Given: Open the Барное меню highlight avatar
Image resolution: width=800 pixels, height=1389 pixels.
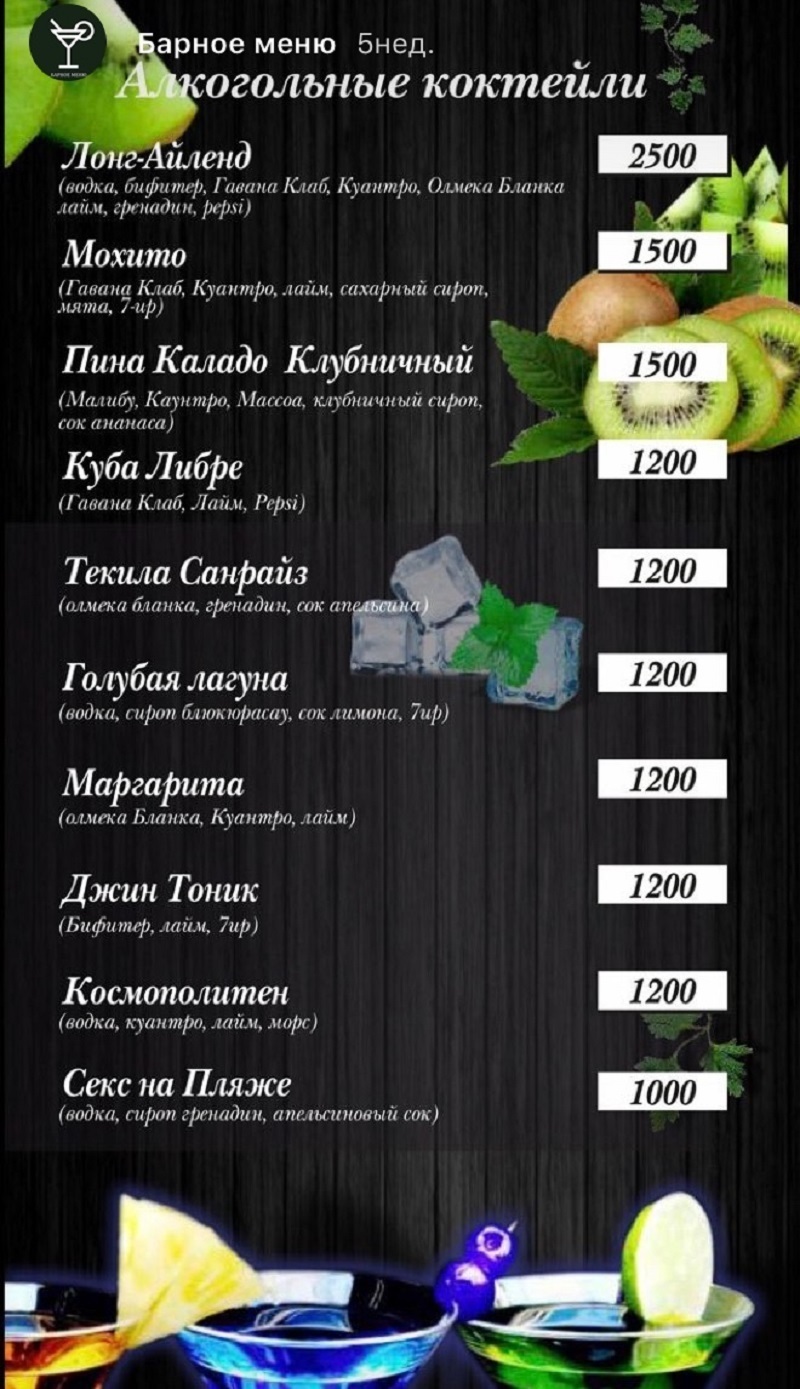Looking at the screenshot, I should [68, 44].
